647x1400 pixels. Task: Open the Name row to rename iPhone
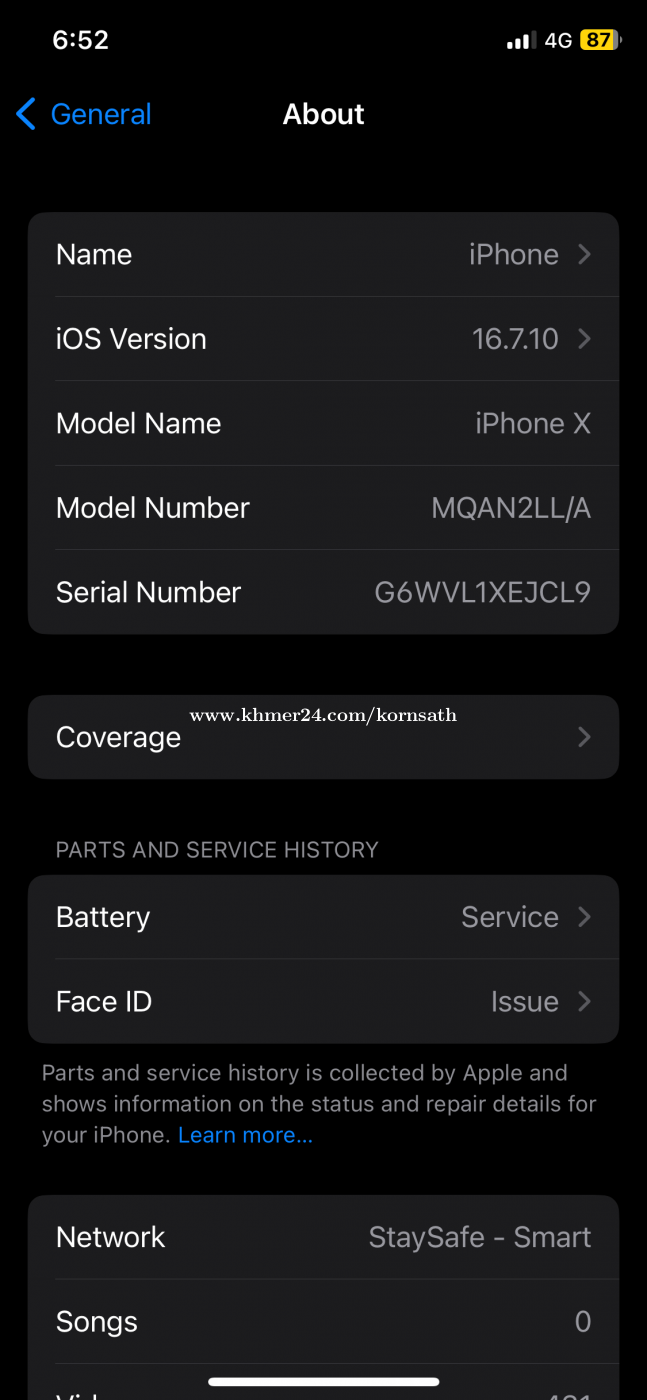pos(323,254)
